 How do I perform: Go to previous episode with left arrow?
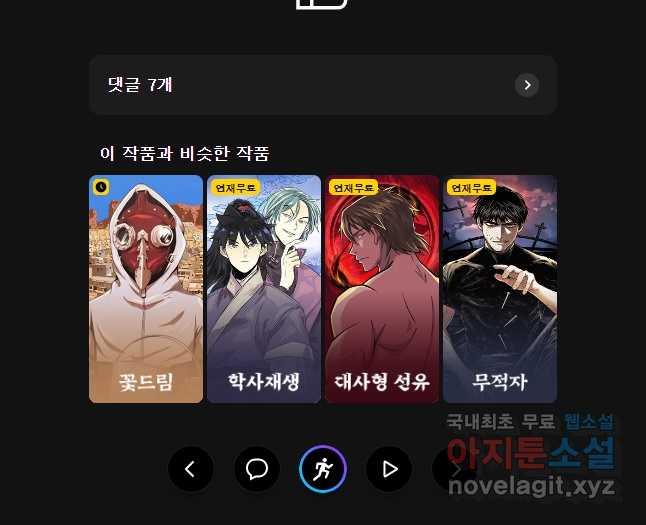tap(191, 469)
